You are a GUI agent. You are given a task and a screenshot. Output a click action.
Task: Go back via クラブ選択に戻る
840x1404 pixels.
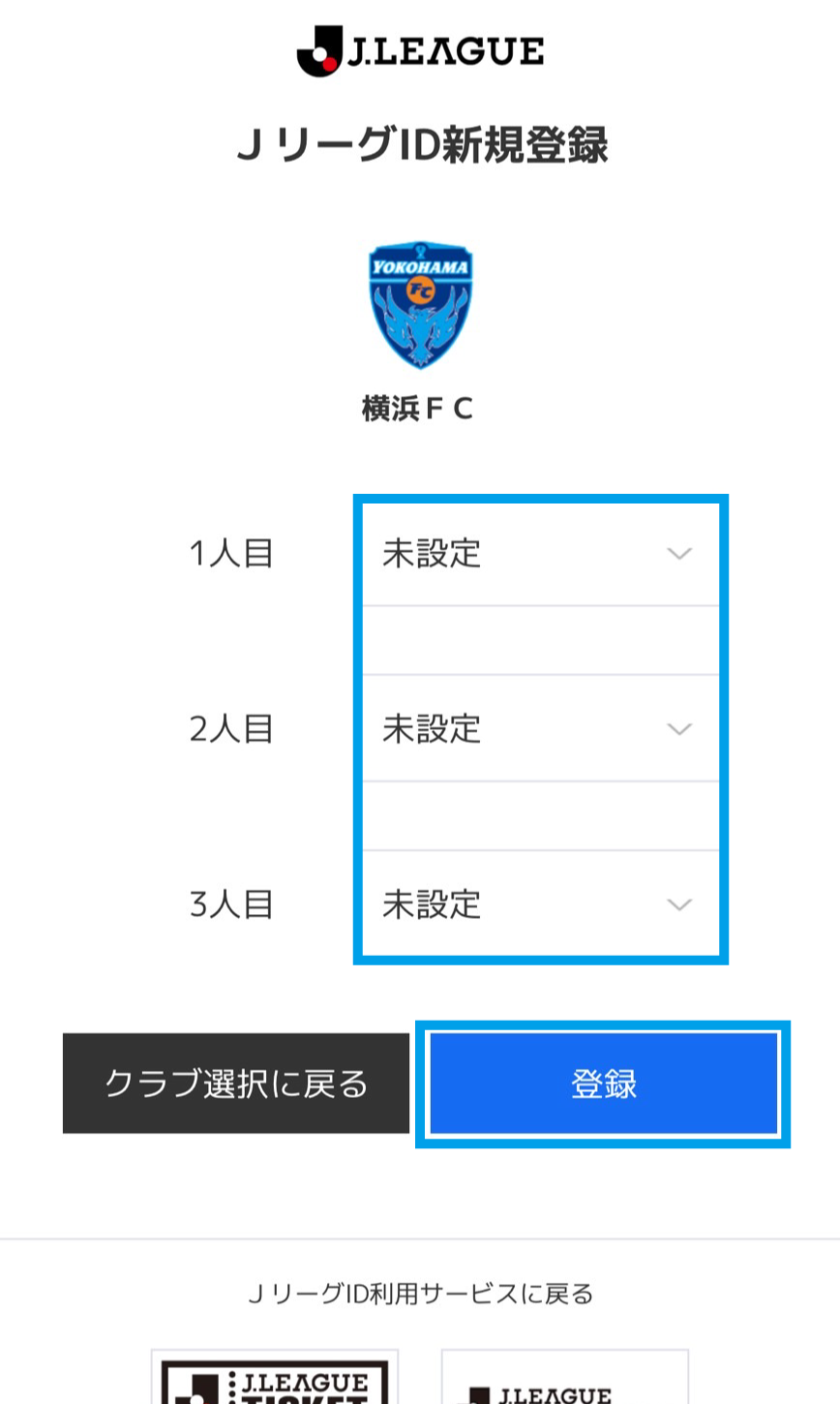(x=236, y=1084)
